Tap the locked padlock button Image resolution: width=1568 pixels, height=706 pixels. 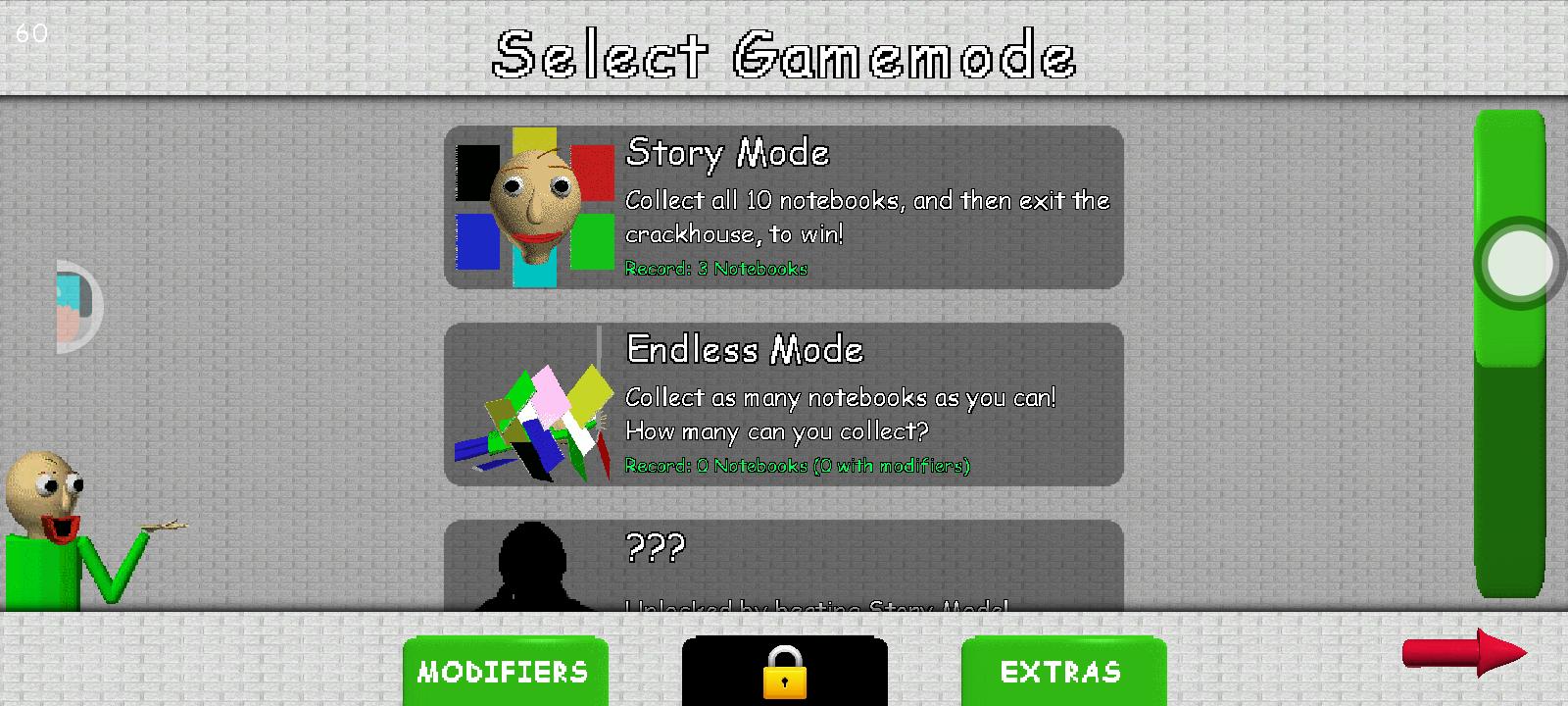click(784, 672)
